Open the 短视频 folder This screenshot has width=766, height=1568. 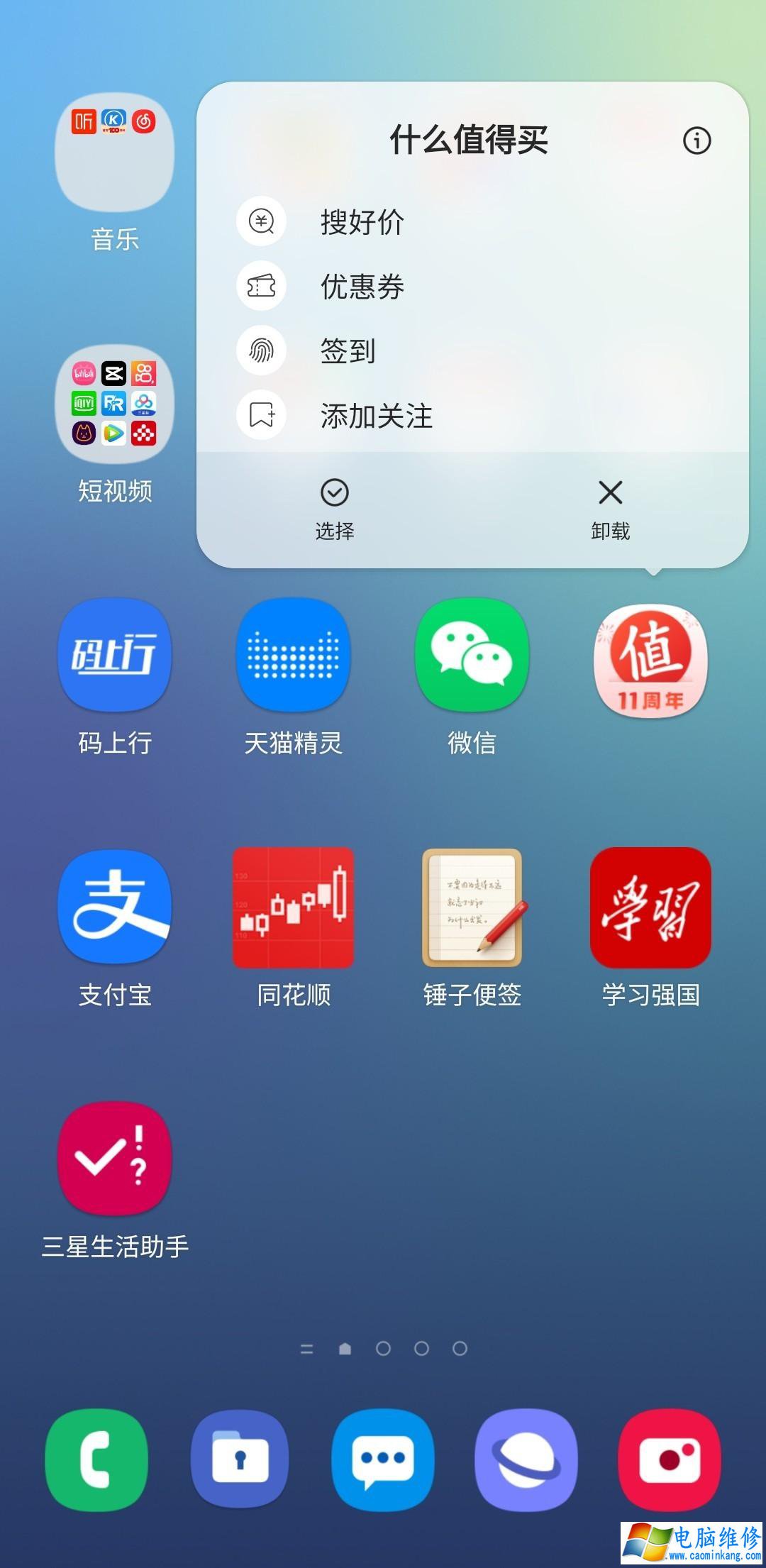(x=115, y=404)
